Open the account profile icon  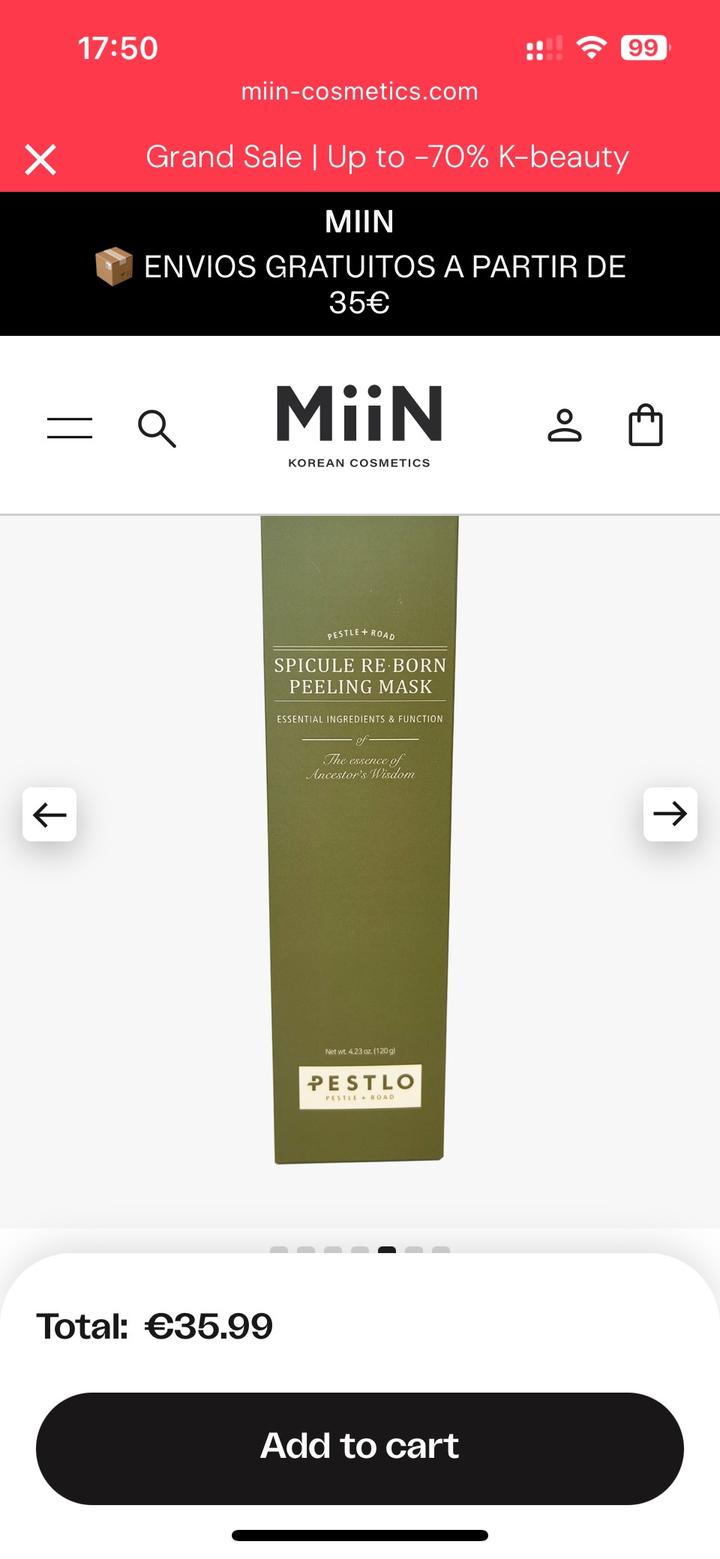click(564, 426)
